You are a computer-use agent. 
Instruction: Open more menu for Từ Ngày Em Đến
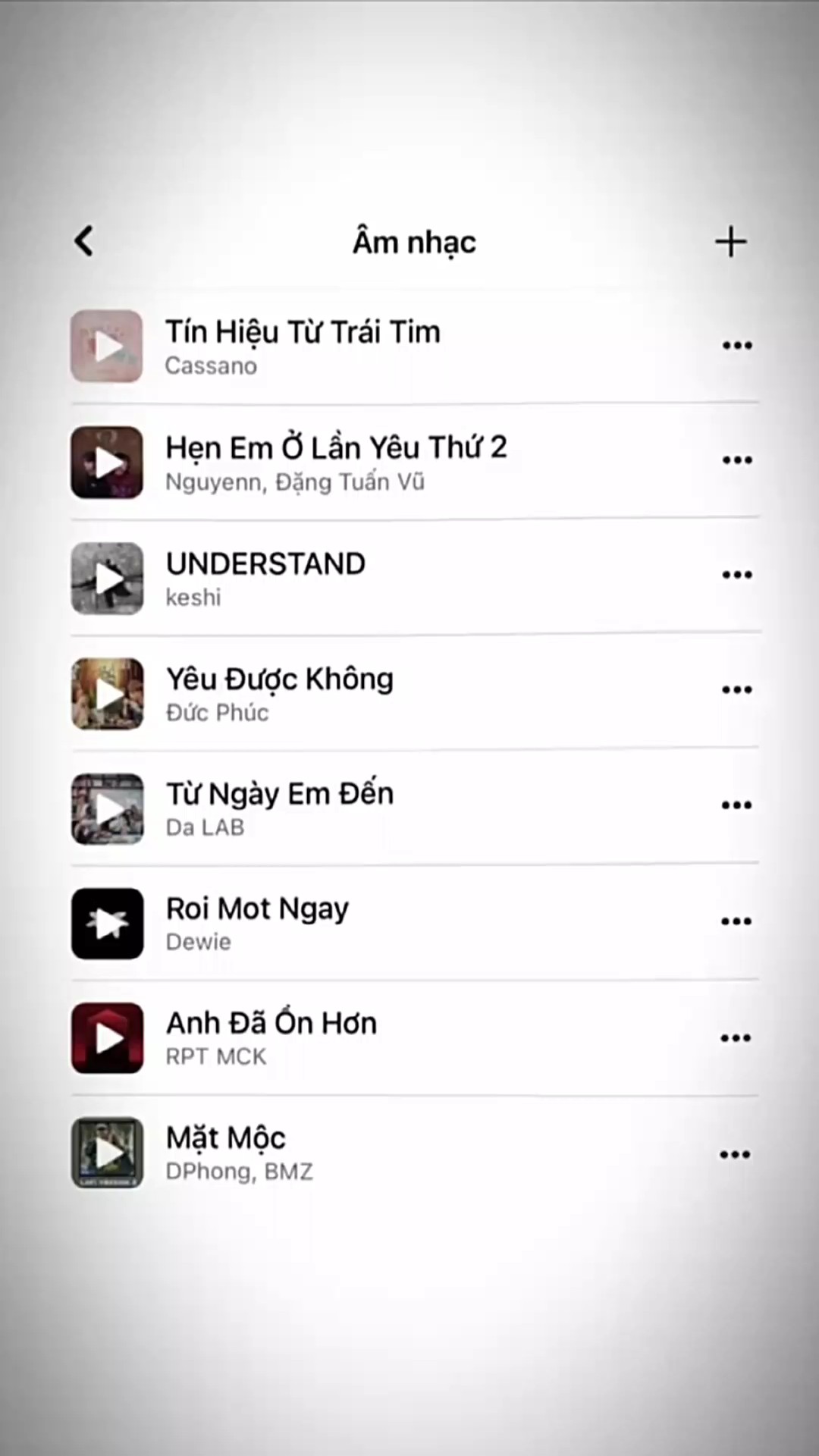click(737, 805)
